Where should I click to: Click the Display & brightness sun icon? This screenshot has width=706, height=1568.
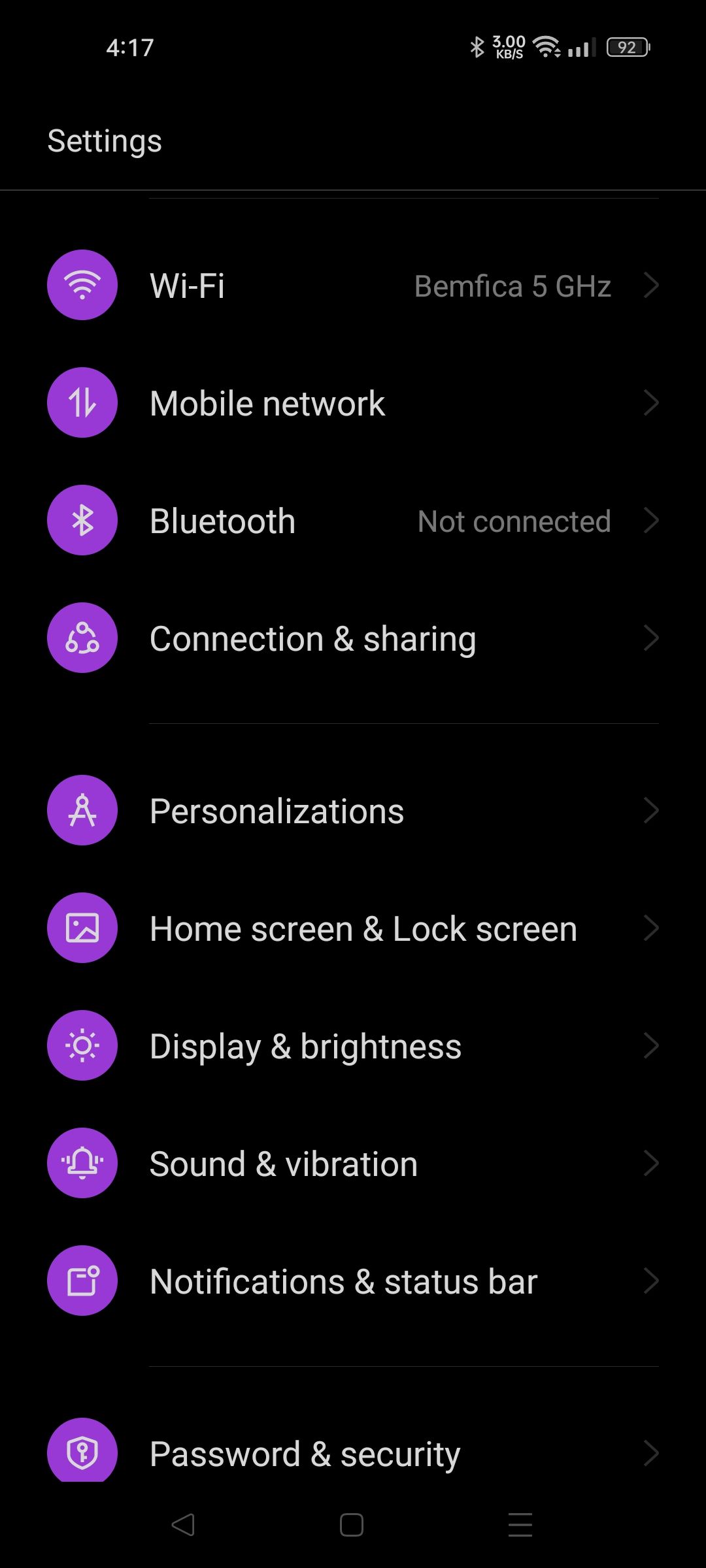coord(82,1045)
